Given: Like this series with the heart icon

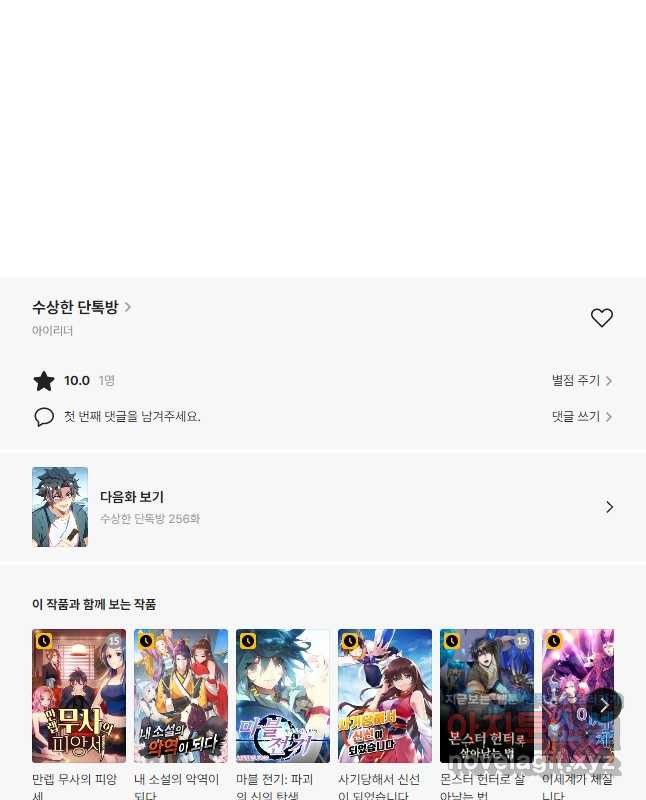Looking at the screenshot, I should pos(601,318).
